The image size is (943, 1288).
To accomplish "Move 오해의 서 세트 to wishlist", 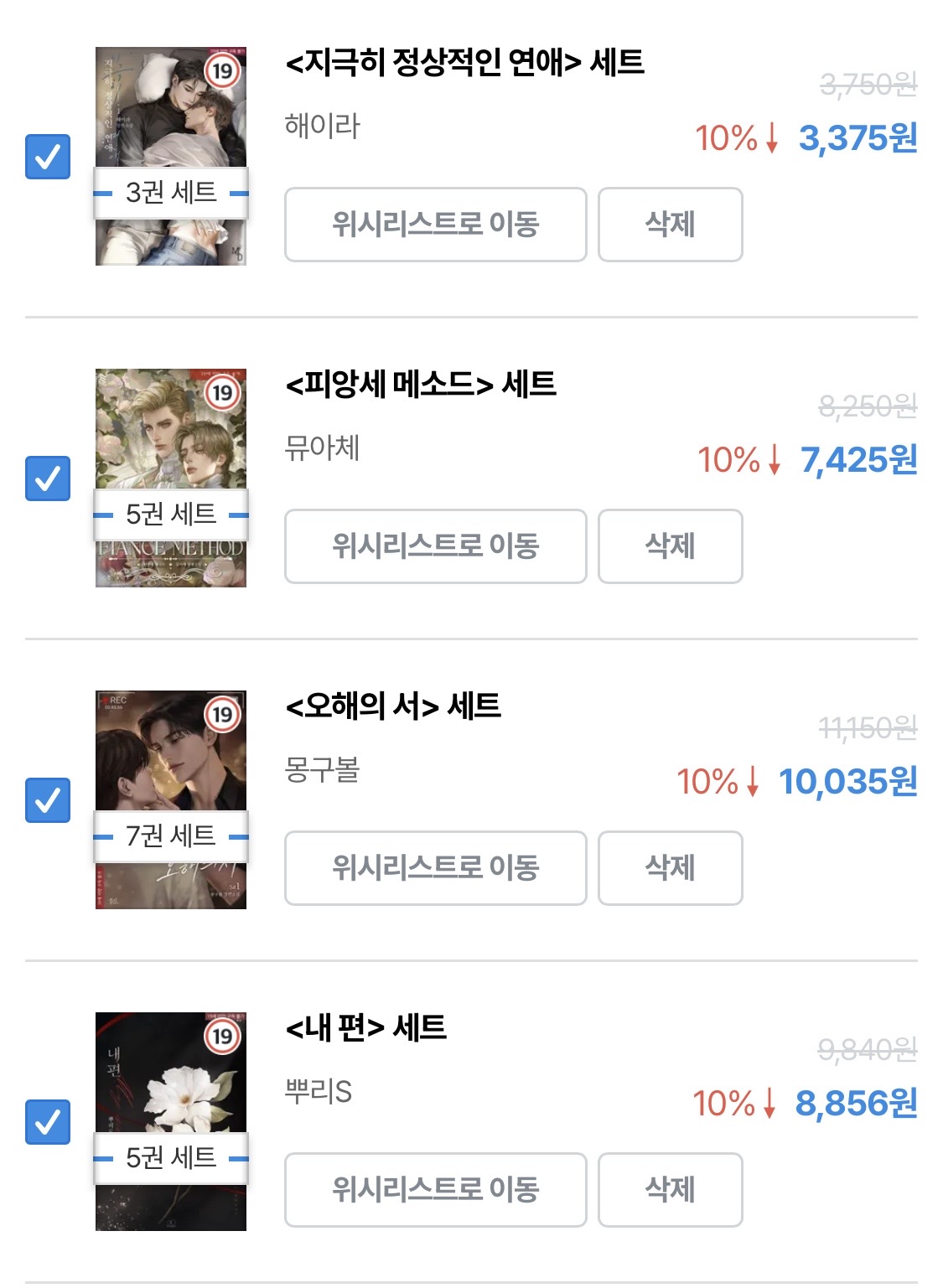I will click(x=435, y=868).
